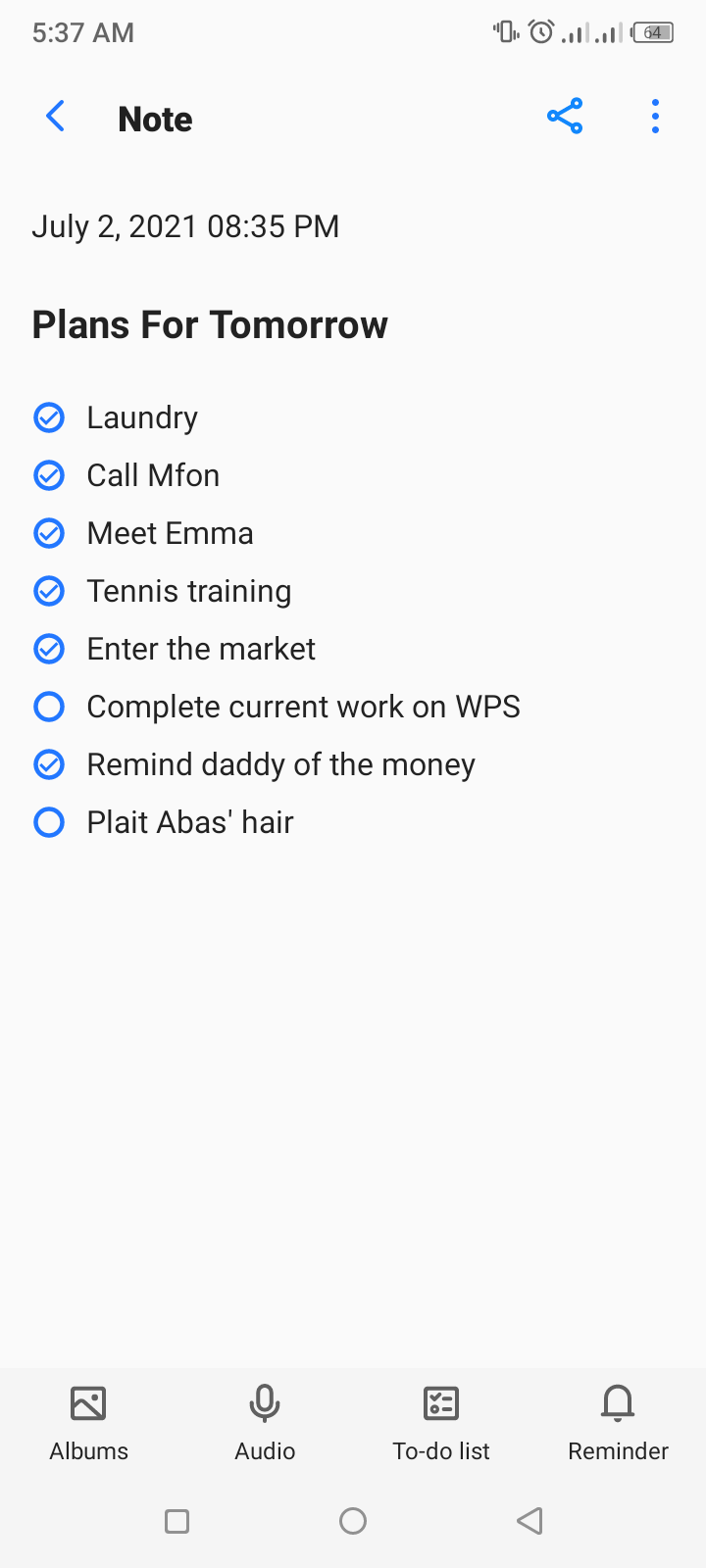Go to the home screen
Image resolution: width=706 pixels, height=1568 pixels.
(x=353, y=1521)
